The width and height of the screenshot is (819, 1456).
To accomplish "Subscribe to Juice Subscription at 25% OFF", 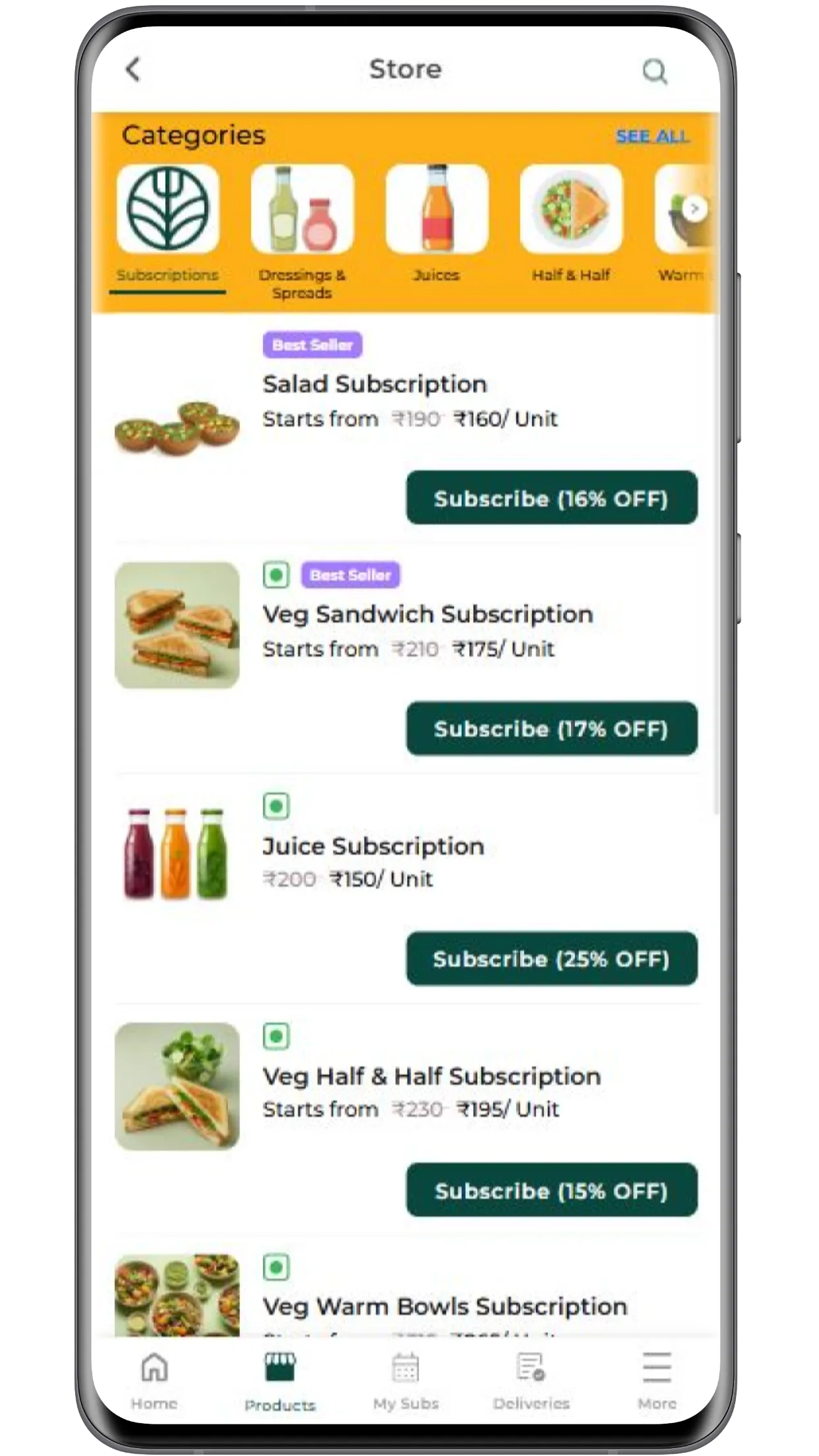I will tap(552, 959).
